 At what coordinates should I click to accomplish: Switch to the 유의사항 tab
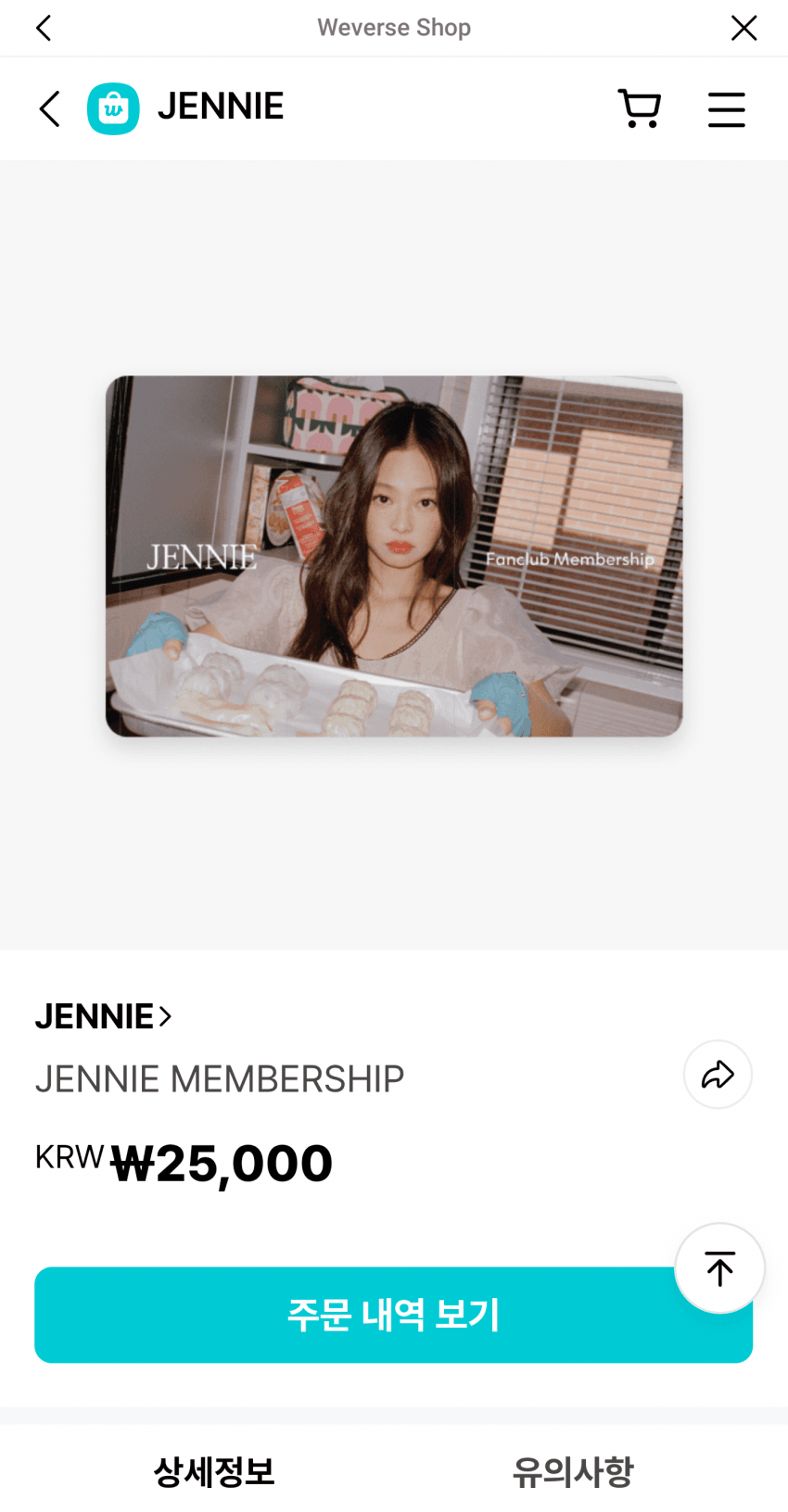[x=573, y=1471]
